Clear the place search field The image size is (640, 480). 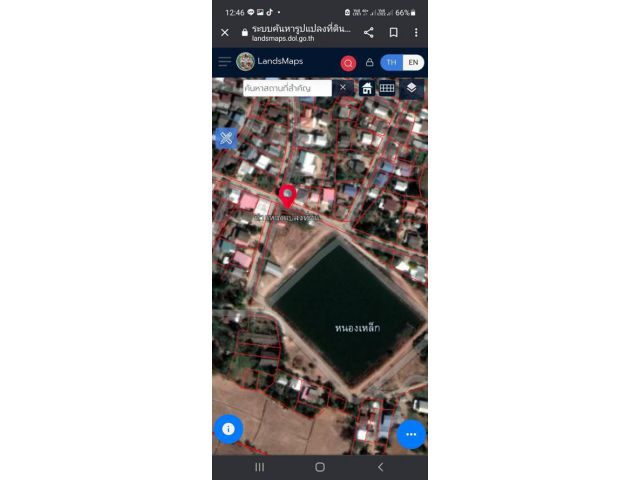(x=342, y=88)
